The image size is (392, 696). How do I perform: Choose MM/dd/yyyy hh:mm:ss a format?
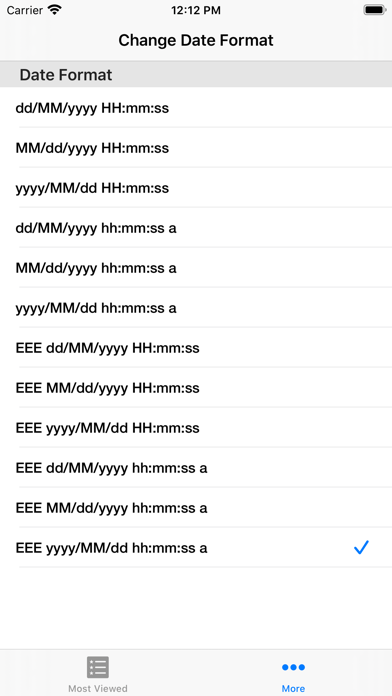point(196,268)
